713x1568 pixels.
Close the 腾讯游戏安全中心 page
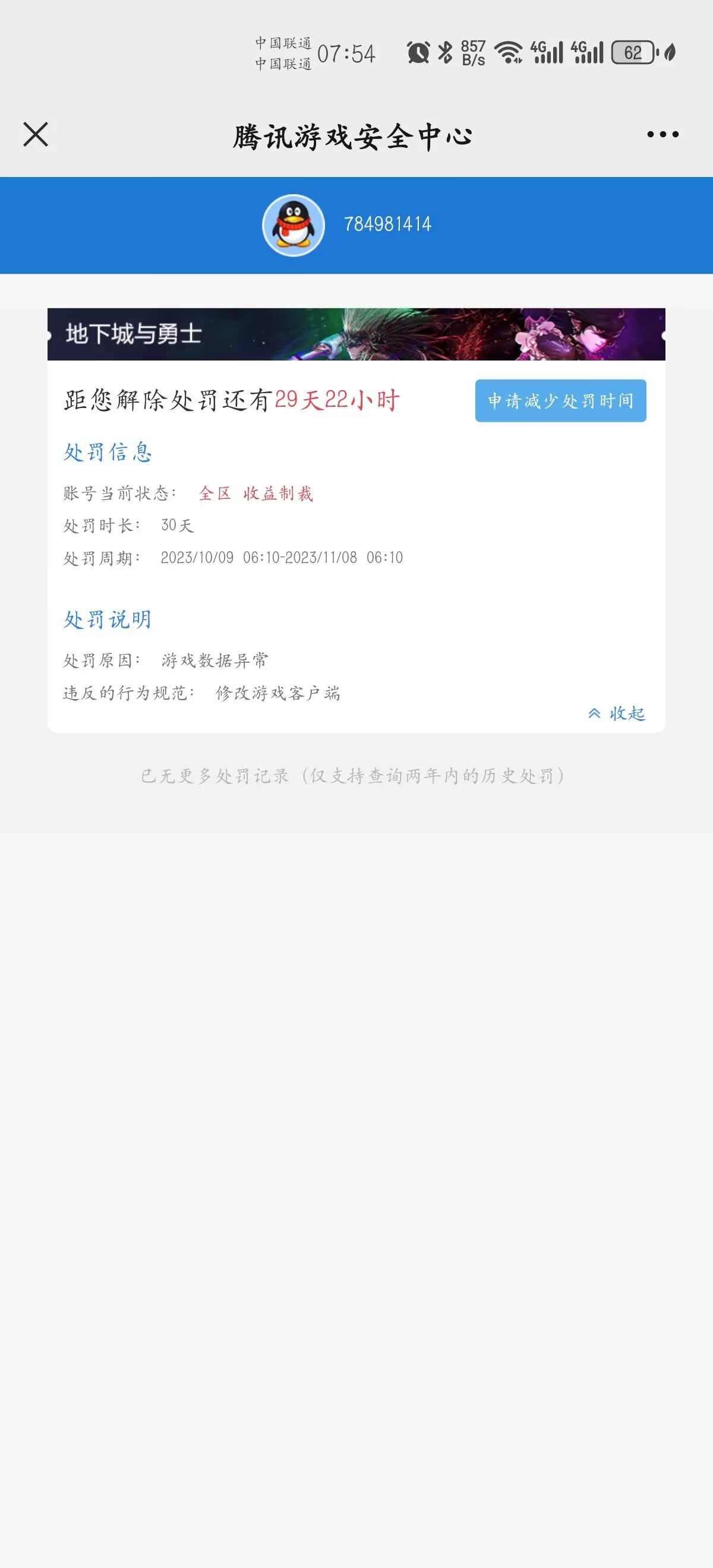(35, 134)
